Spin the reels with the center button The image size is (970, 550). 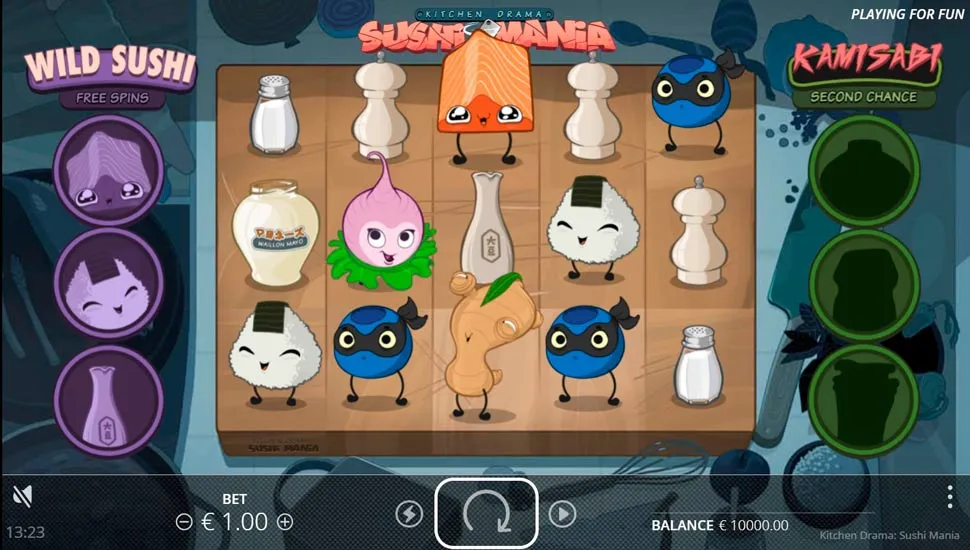tap(486, 513)
